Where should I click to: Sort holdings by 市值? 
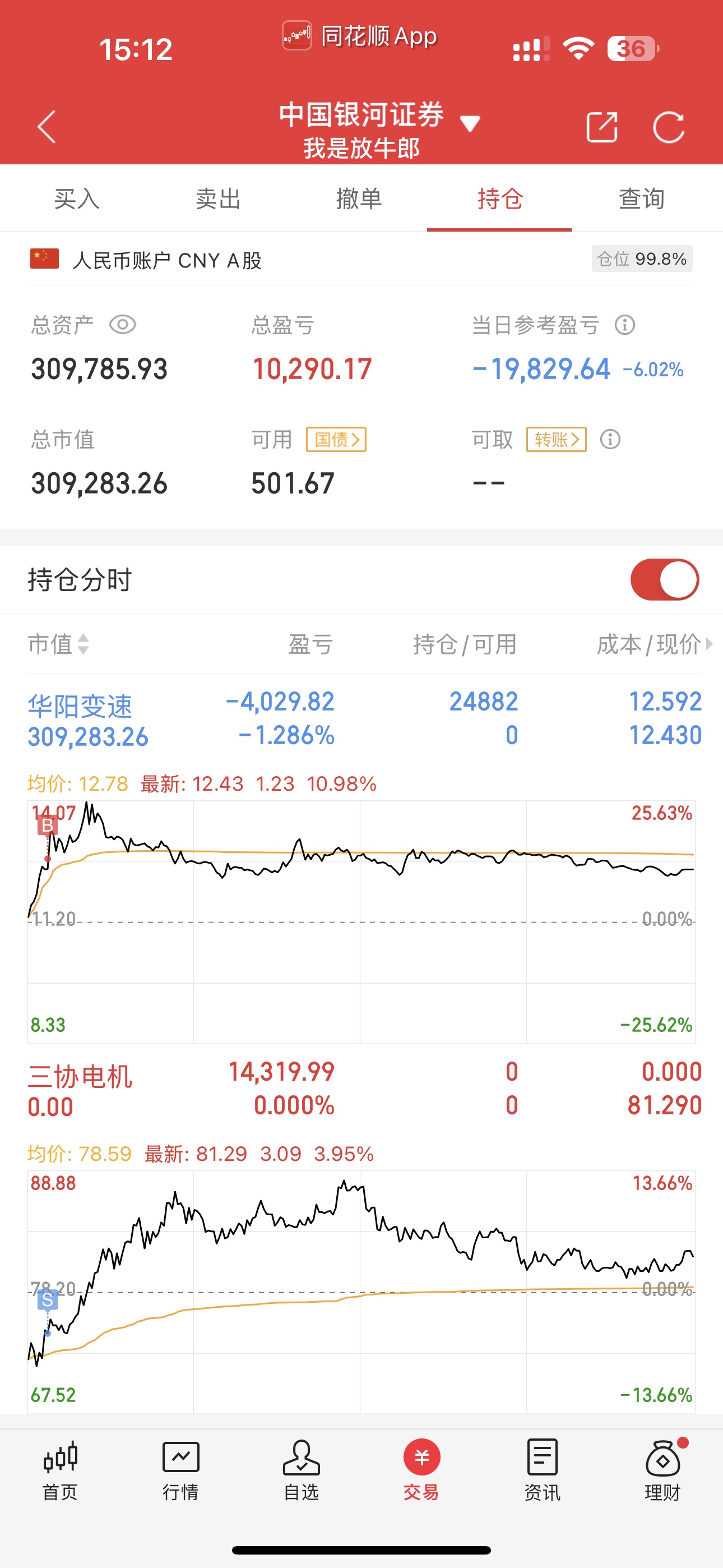pos(58,644)
